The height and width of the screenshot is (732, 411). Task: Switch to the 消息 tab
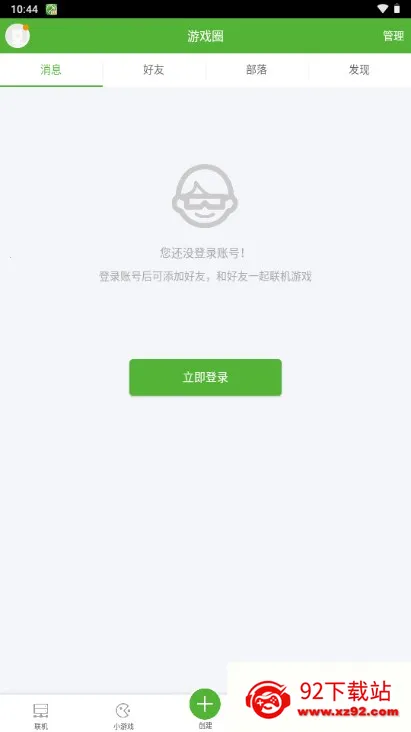pyautogui.click(x=51, y=70)
